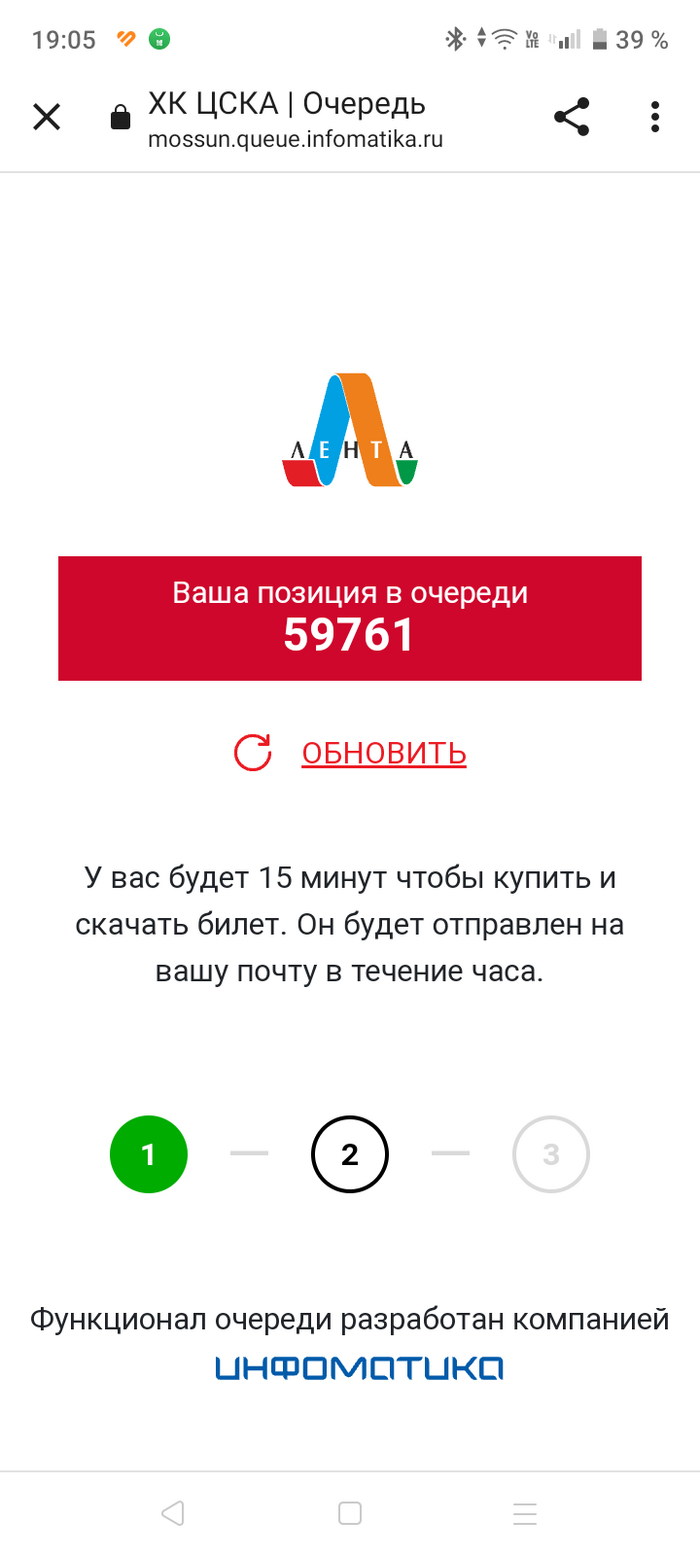Open the browser overflow menu
The height and width of the screenshot is (1556, 700).
pos(655,118)
